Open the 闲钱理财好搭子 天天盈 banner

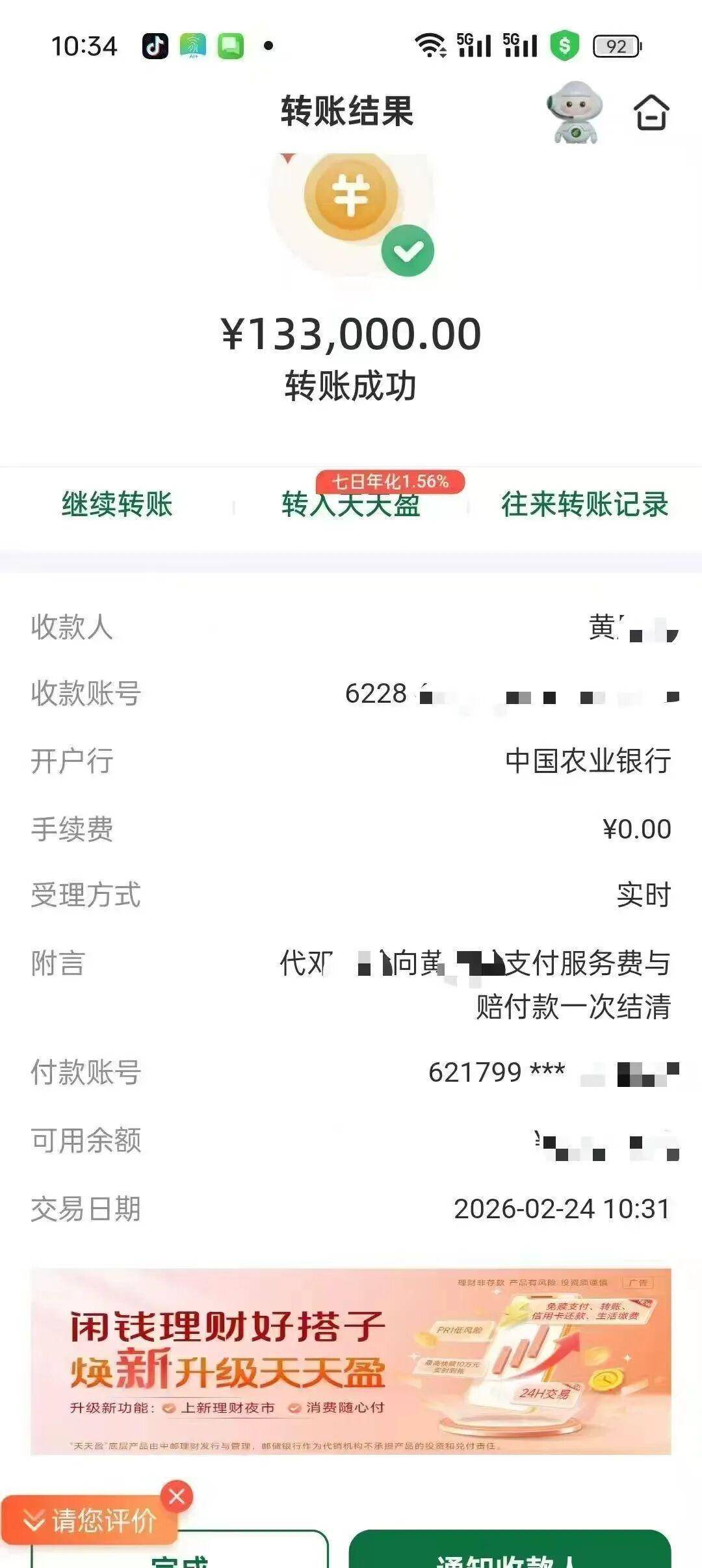351,1361
